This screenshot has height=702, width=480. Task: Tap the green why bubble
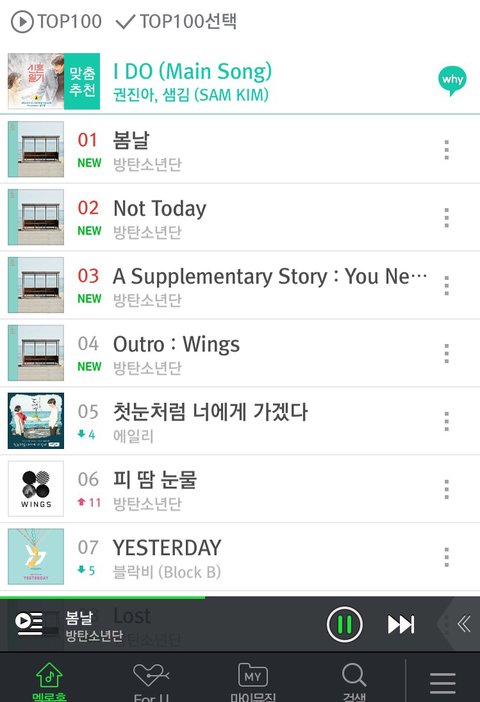coord(452,81)
